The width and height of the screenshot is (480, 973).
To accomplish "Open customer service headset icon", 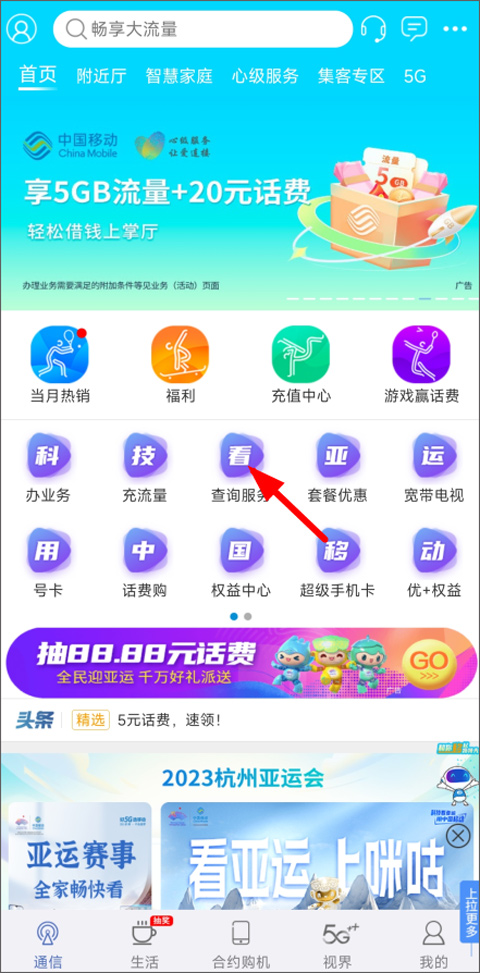I will [373, 29].
